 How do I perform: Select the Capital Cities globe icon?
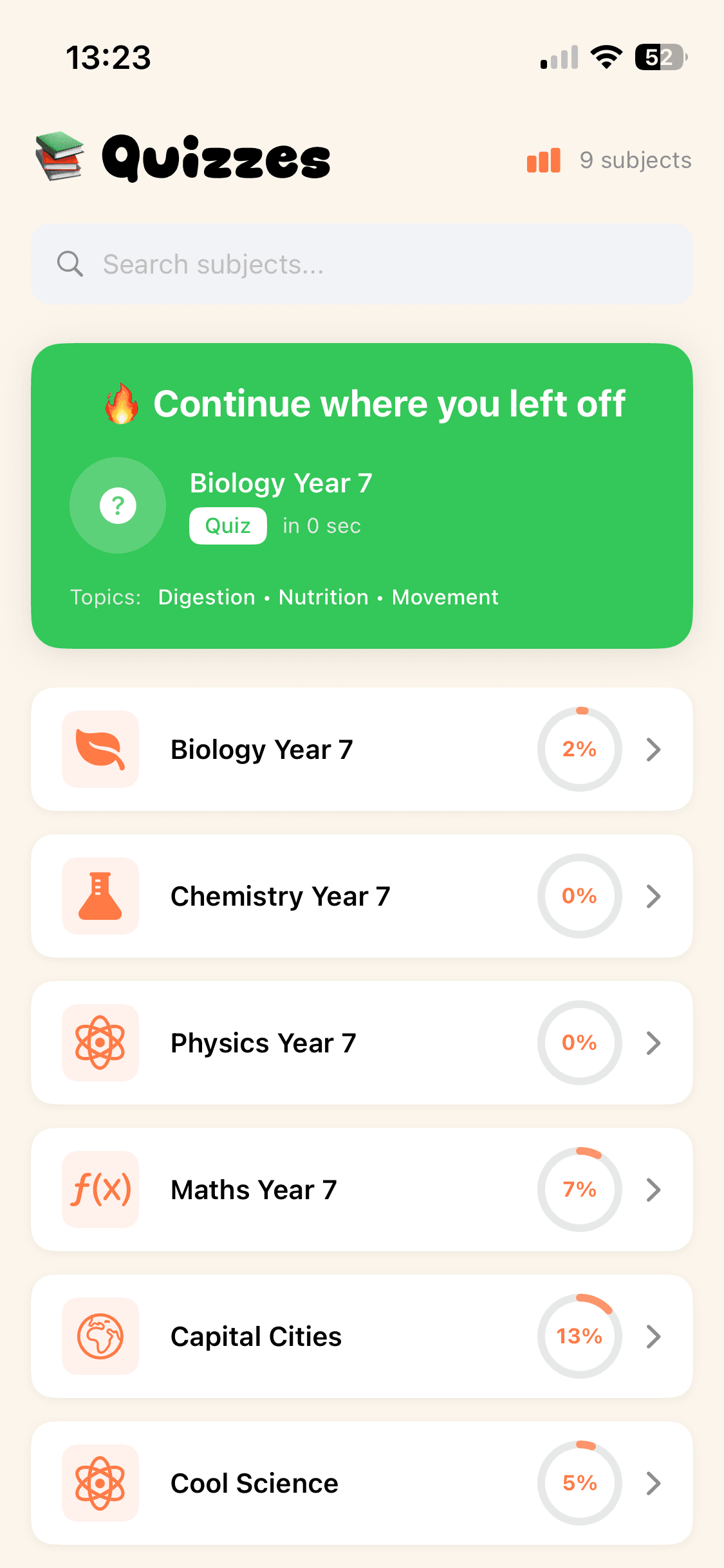tap(100, 1336)
